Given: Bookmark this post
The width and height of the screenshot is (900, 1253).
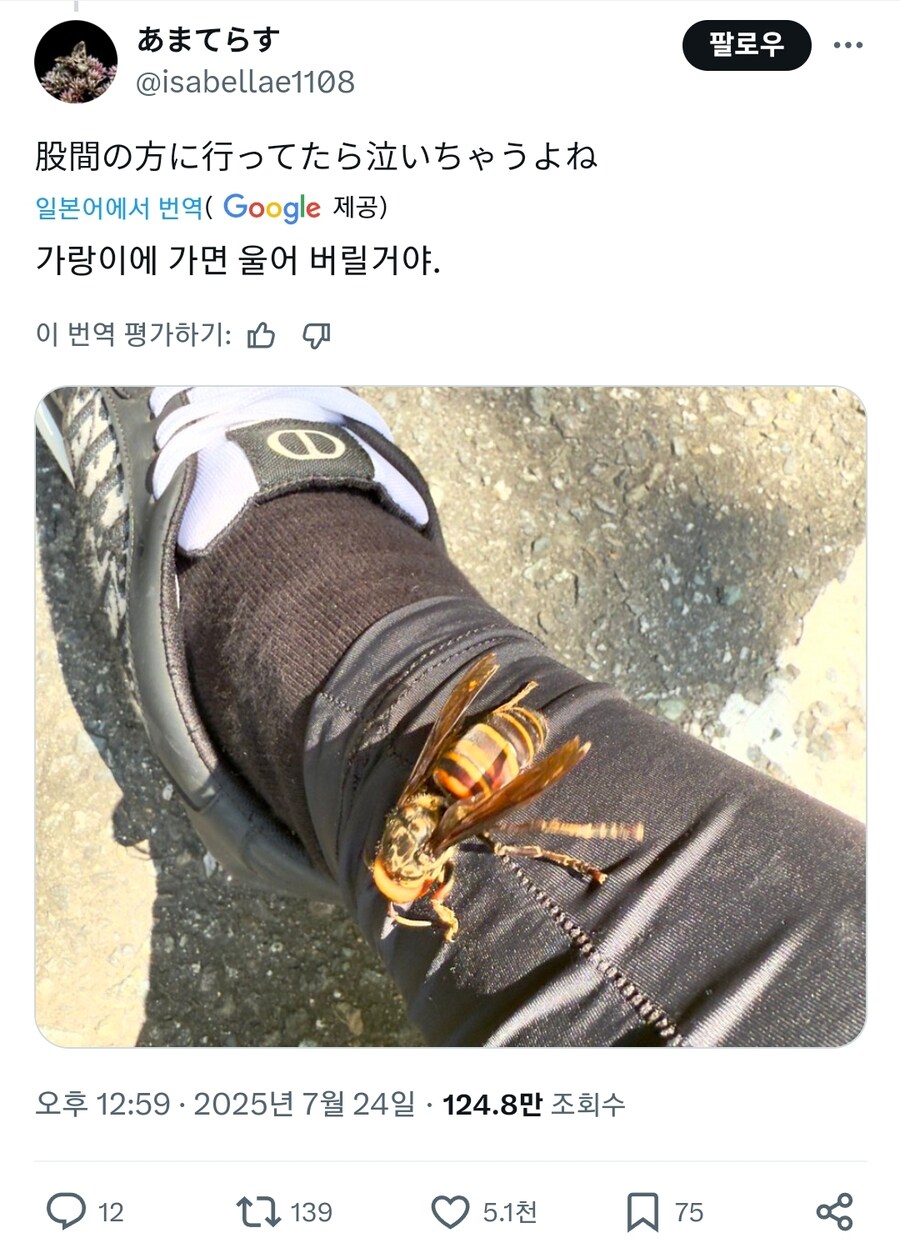Looking at the screenshot, I should [642, 1212].
